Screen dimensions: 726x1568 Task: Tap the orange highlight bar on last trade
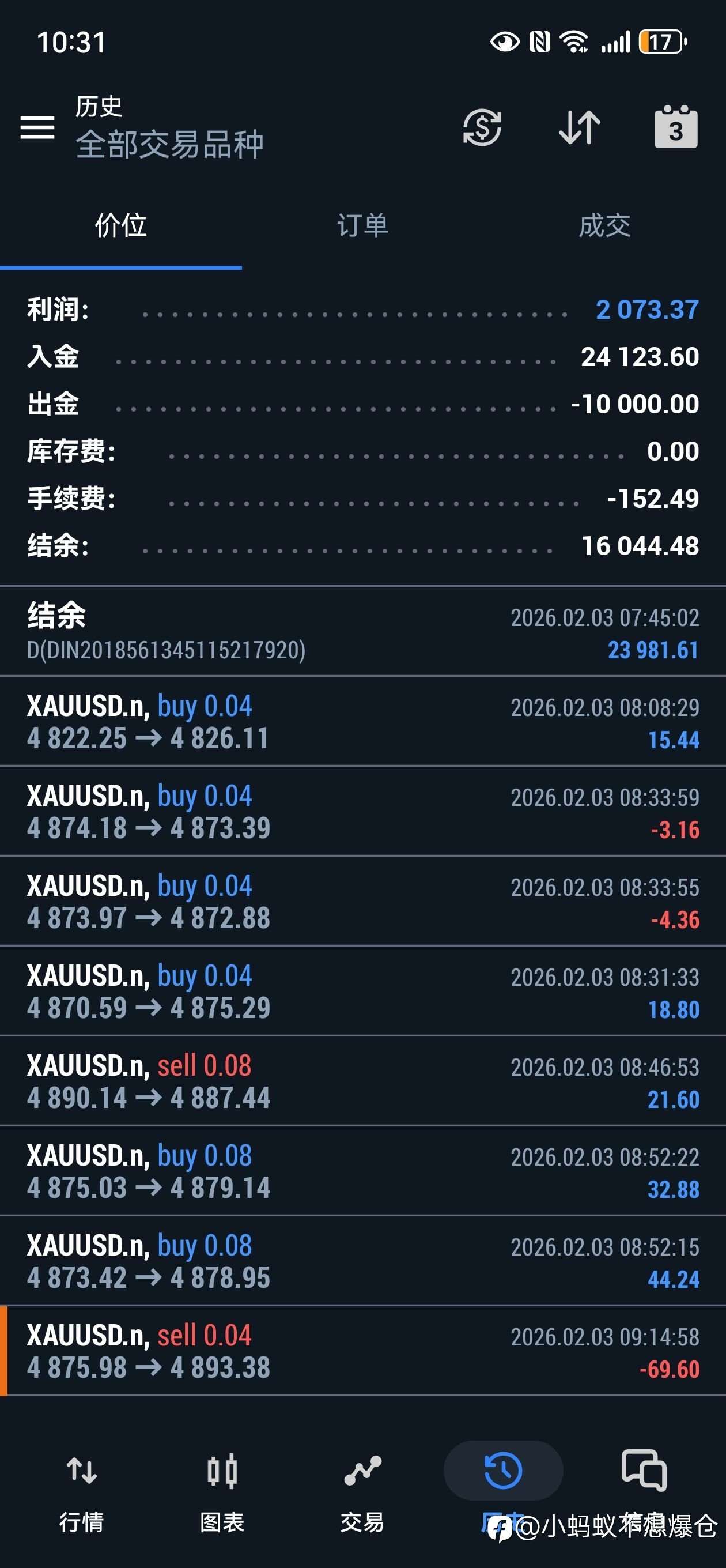click(5, 1351)
